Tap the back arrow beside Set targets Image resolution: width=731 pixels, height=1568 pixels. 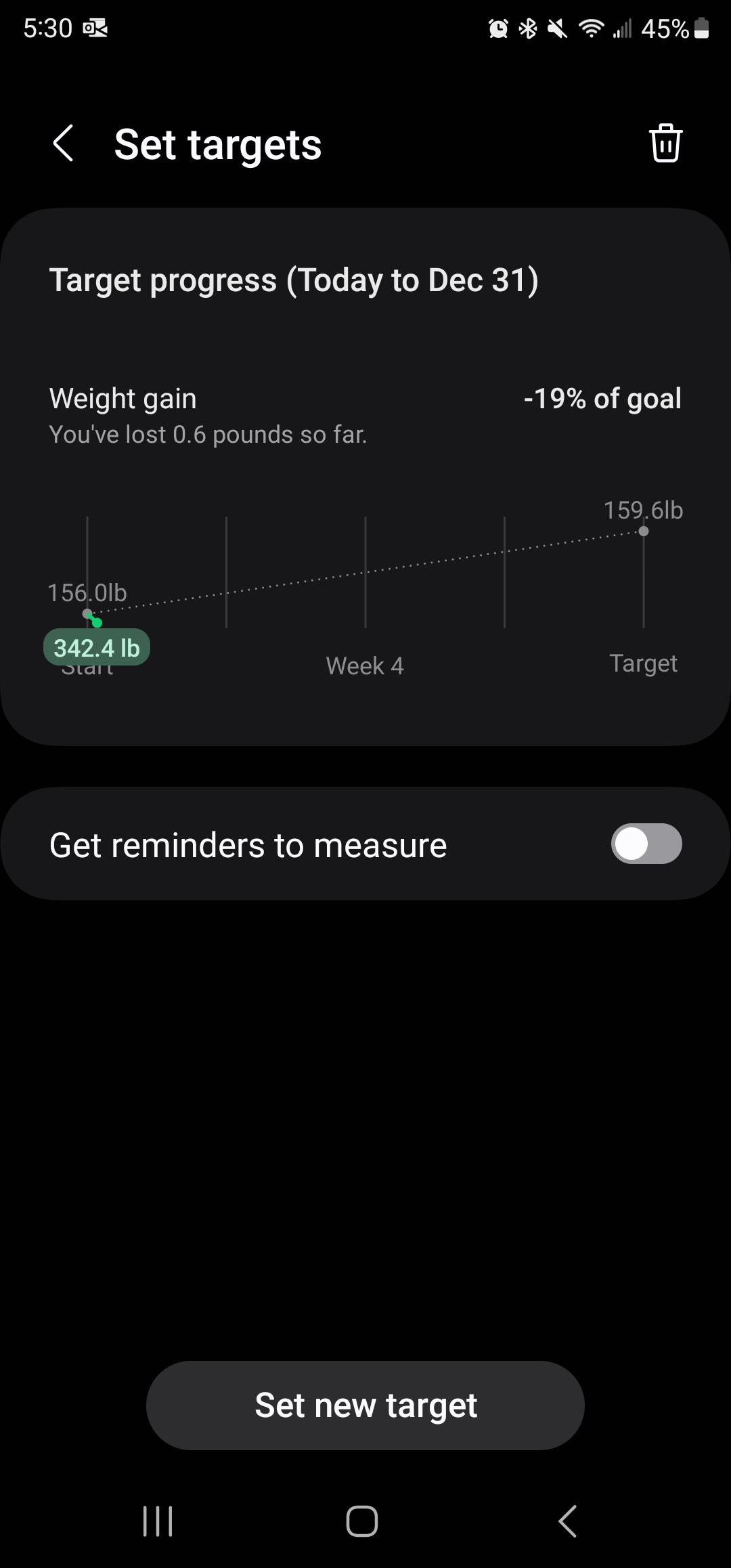(63, 144)
